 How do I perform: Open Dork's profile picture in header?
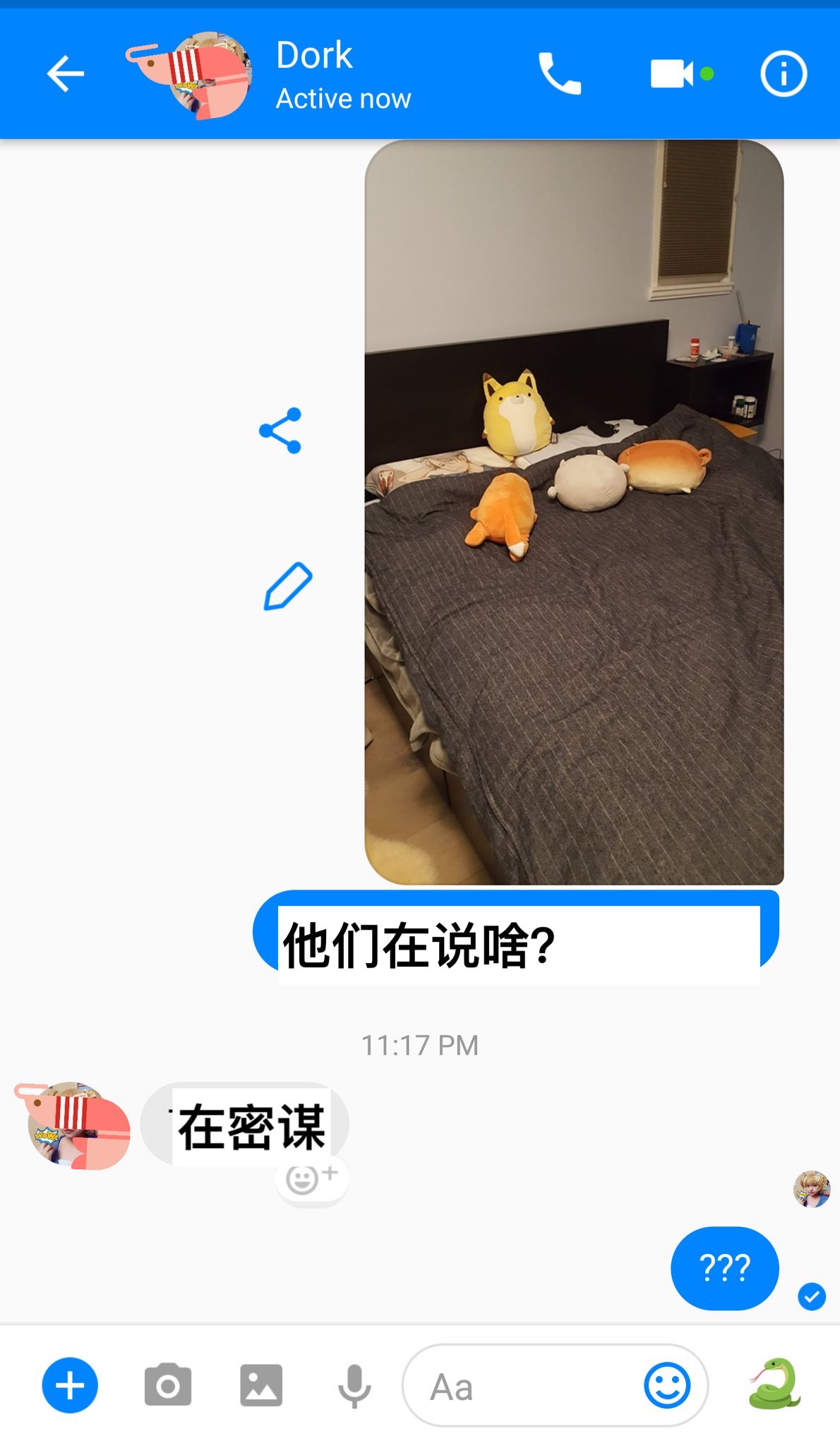(x=205, y=75)
